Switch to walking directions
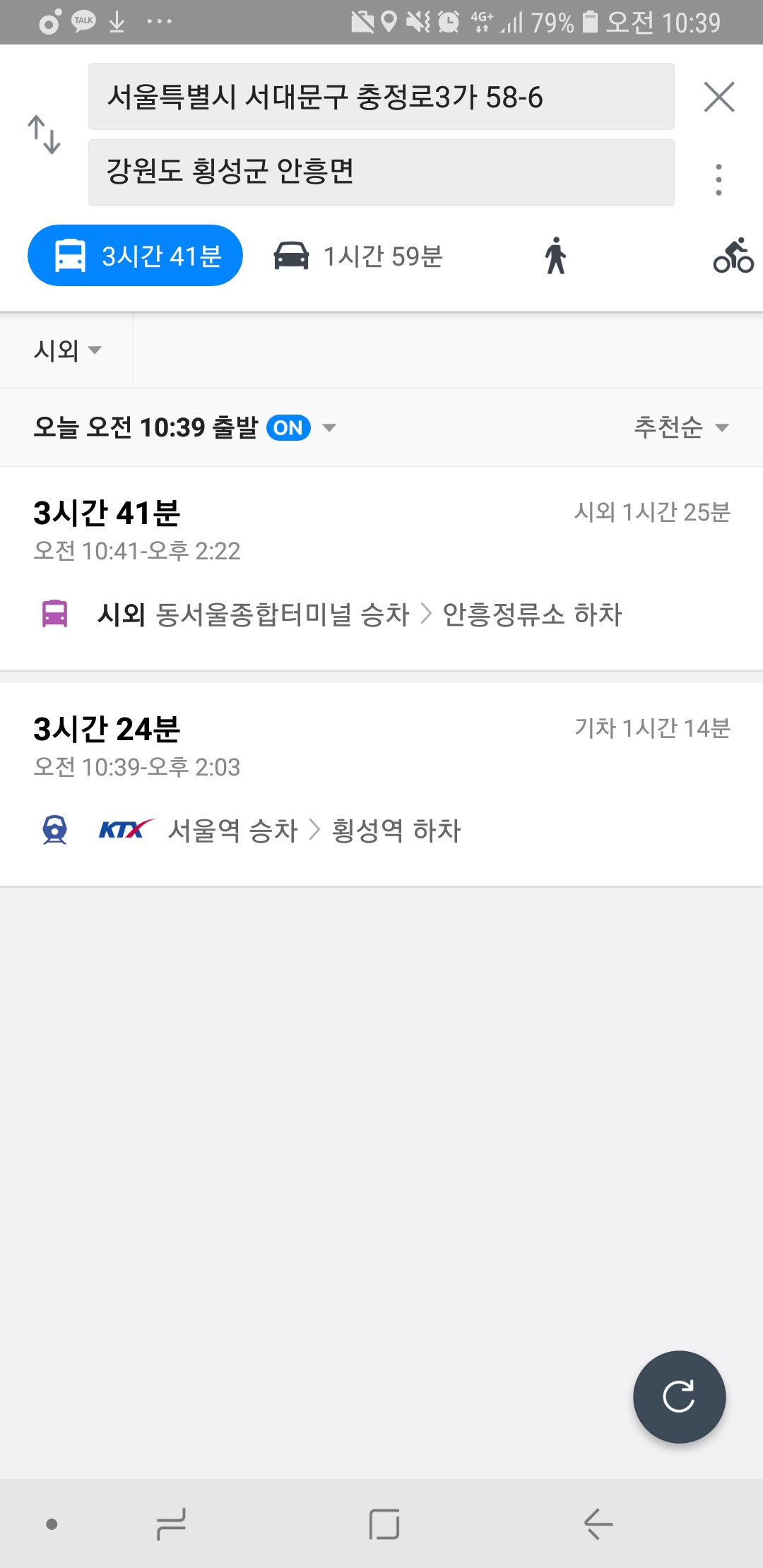 [x=556, y=256]
